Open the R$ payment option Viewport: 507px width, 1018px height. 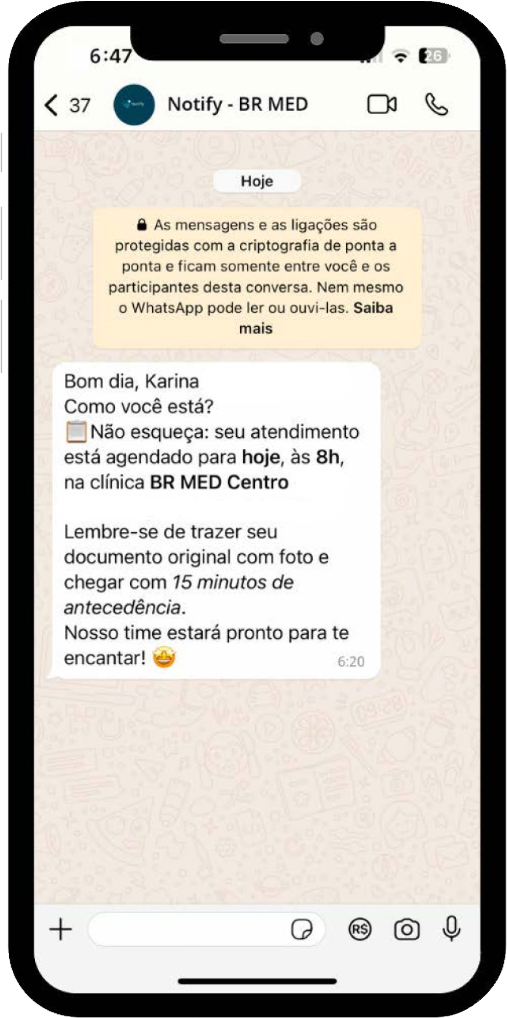click(x=360, y=930)
